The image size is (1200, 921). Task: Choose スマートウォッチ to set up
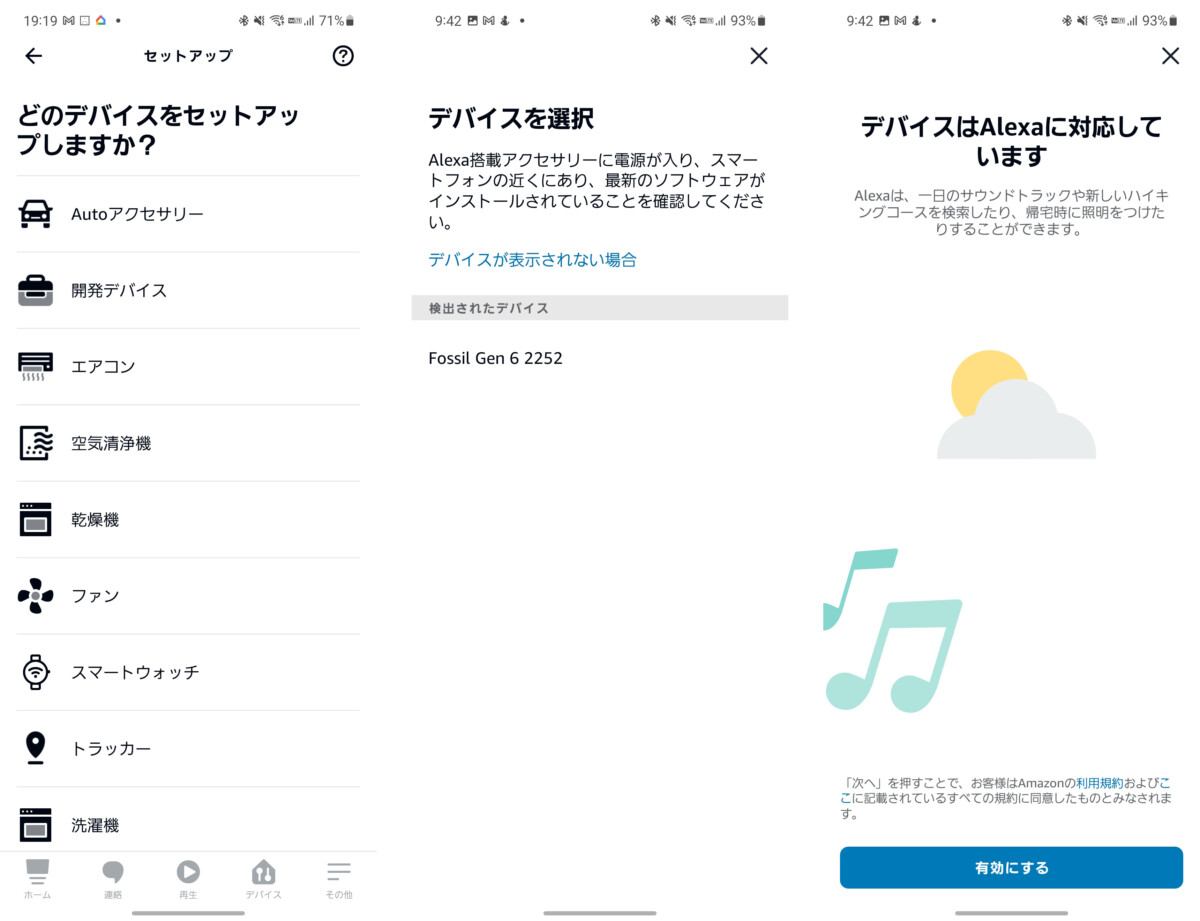click(x=134, y=672)
